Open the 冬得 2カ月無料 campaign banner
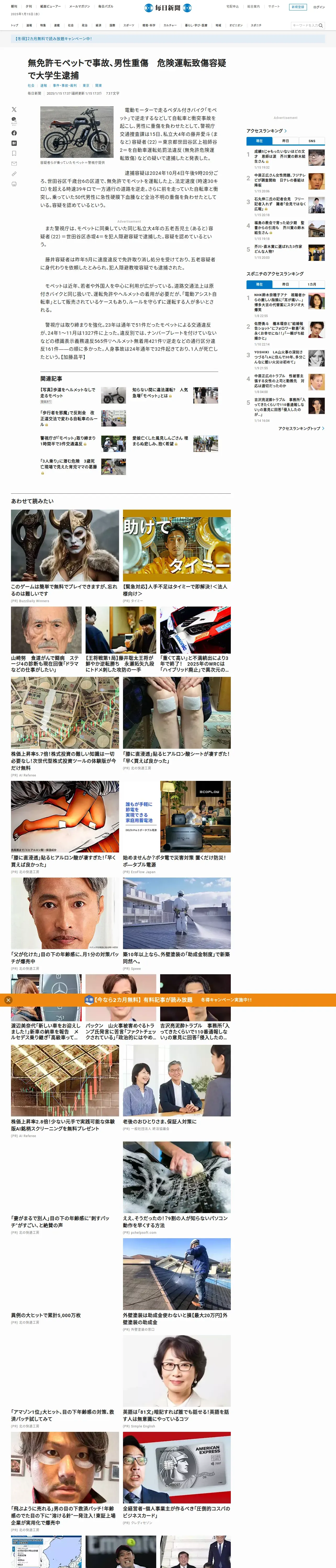 [x=53, y=38]
